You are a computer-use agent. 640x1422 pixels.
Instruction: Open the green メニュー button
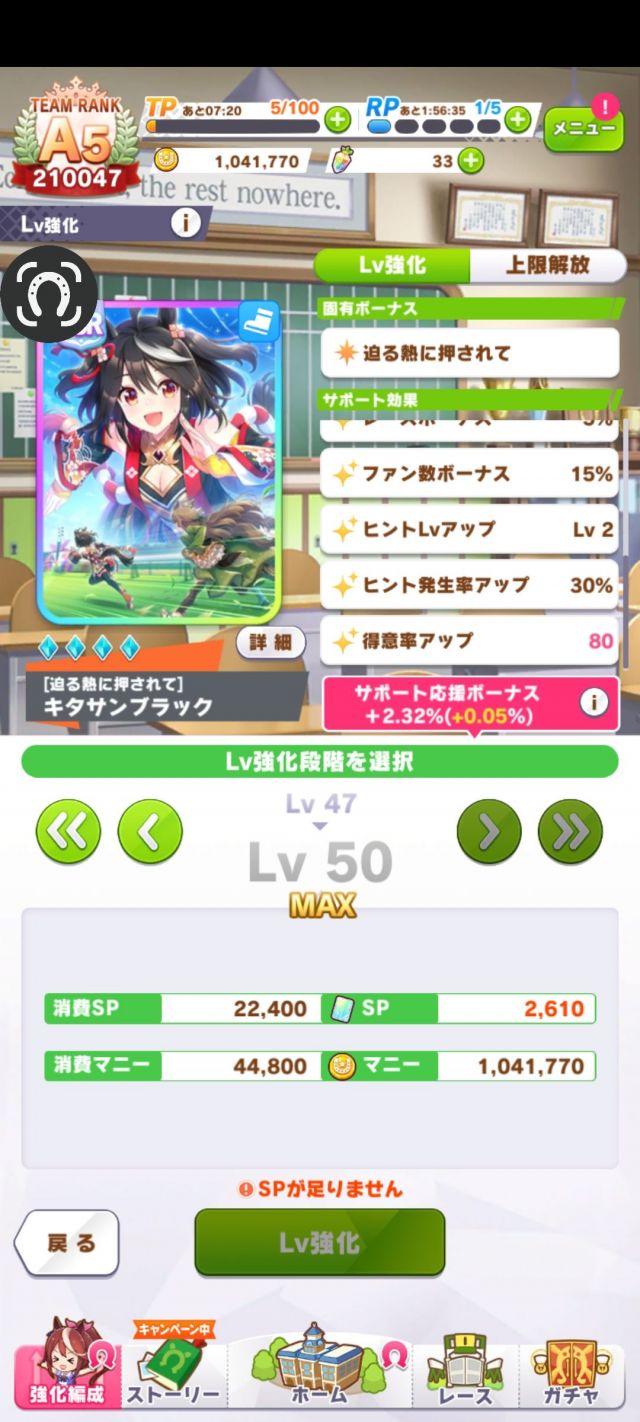pyautogui.click(x=583, y=128)
